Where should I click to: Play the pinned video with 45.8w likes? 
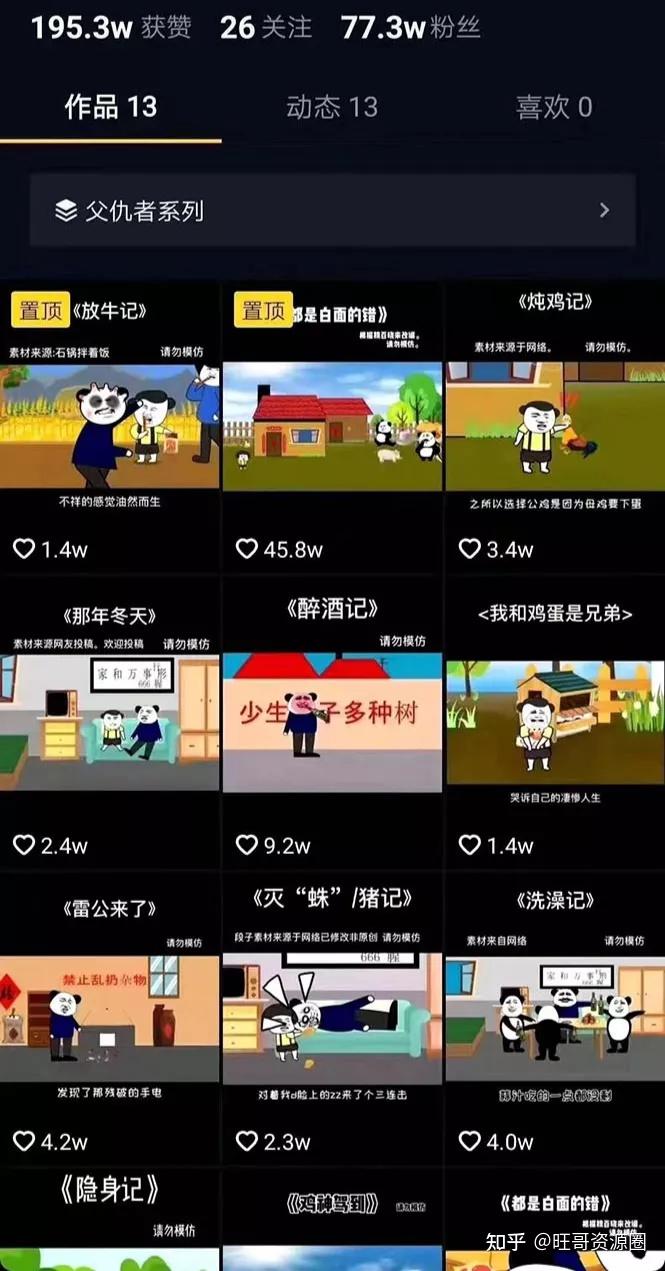[332, 427]
